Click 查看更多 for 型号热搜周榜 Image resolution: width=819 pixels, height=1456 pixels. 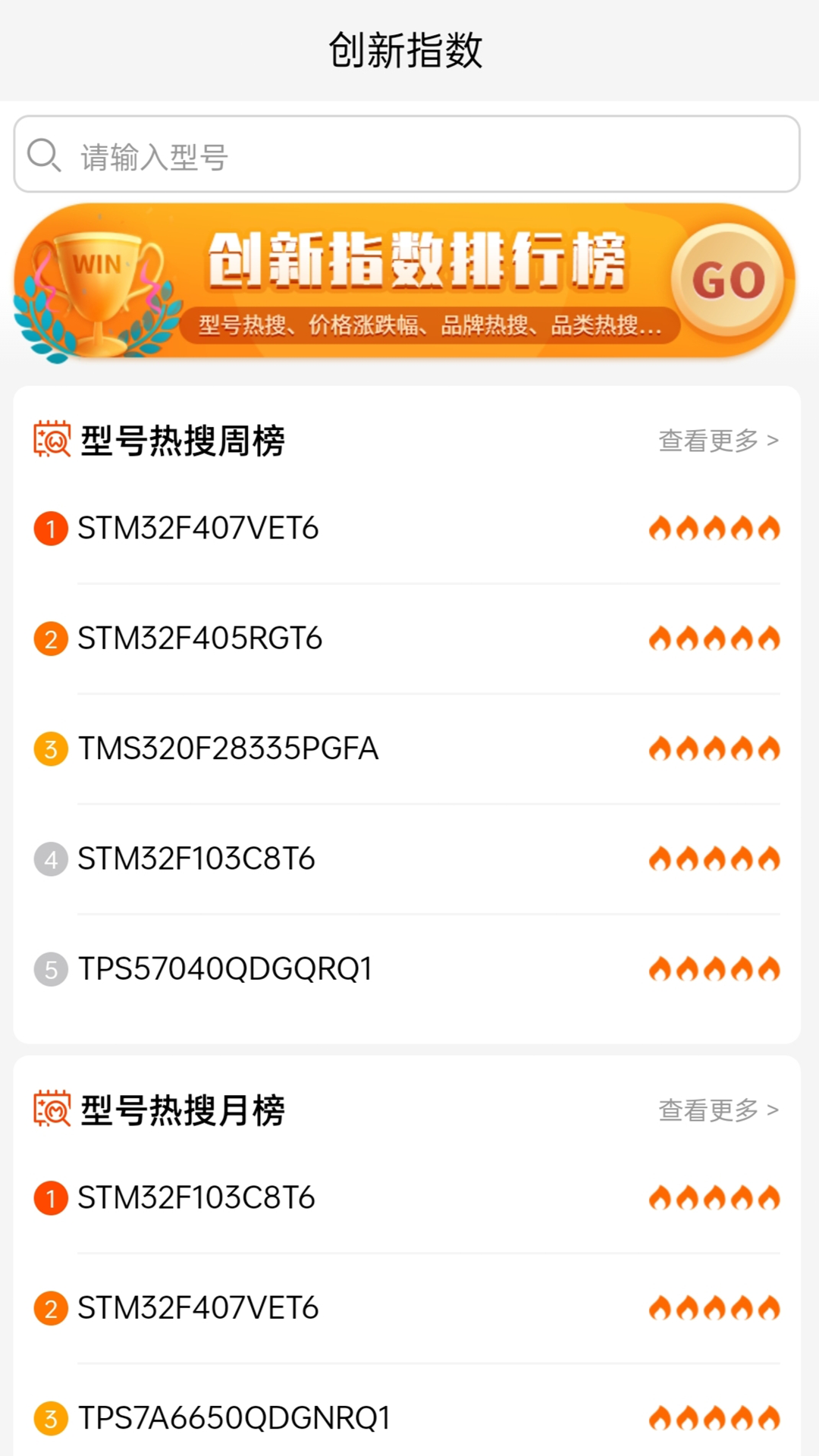(x=708, y=440)
